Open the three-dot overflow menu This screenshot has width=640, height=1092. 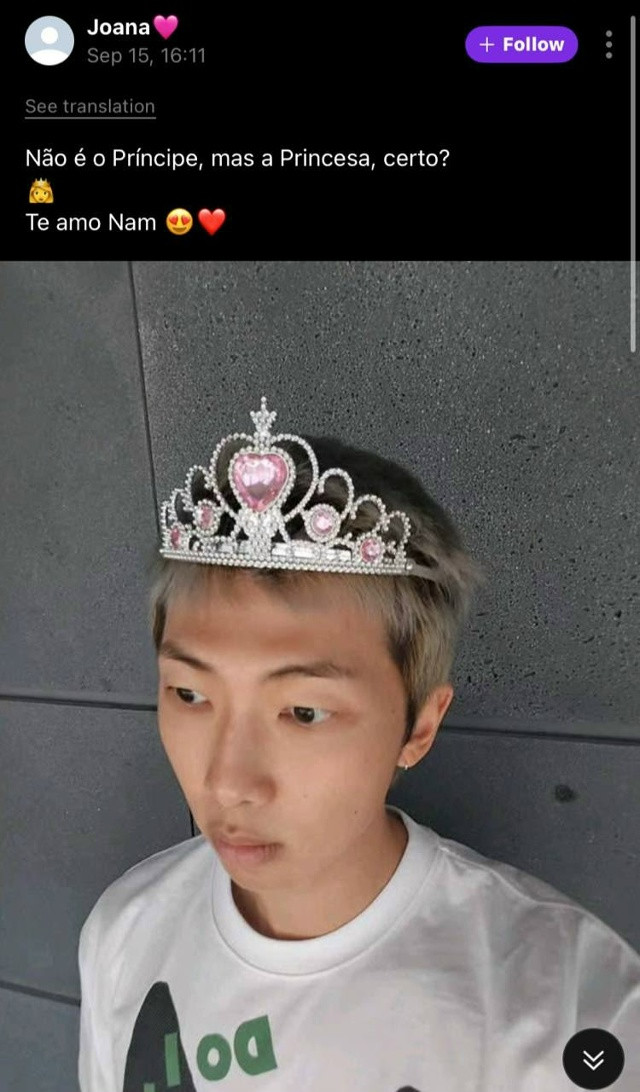(609, 45)
